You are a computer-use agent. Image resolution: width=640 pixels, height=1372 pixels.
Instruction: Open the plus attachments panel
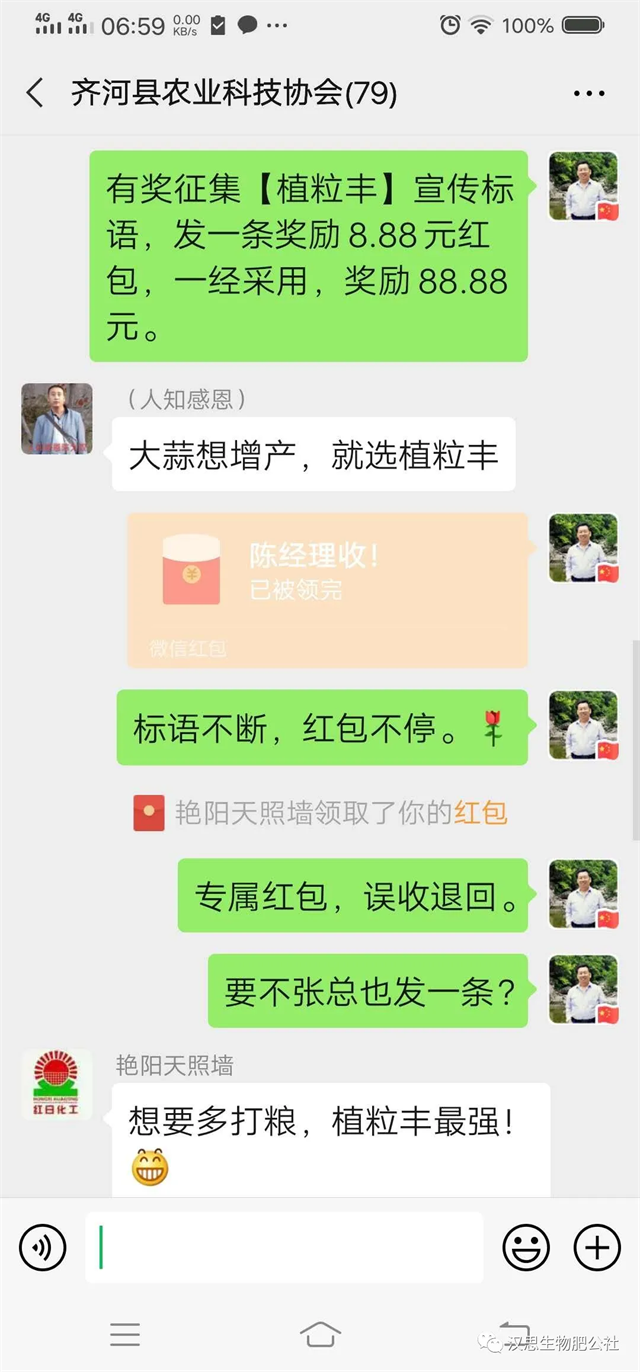[597, 1247]
